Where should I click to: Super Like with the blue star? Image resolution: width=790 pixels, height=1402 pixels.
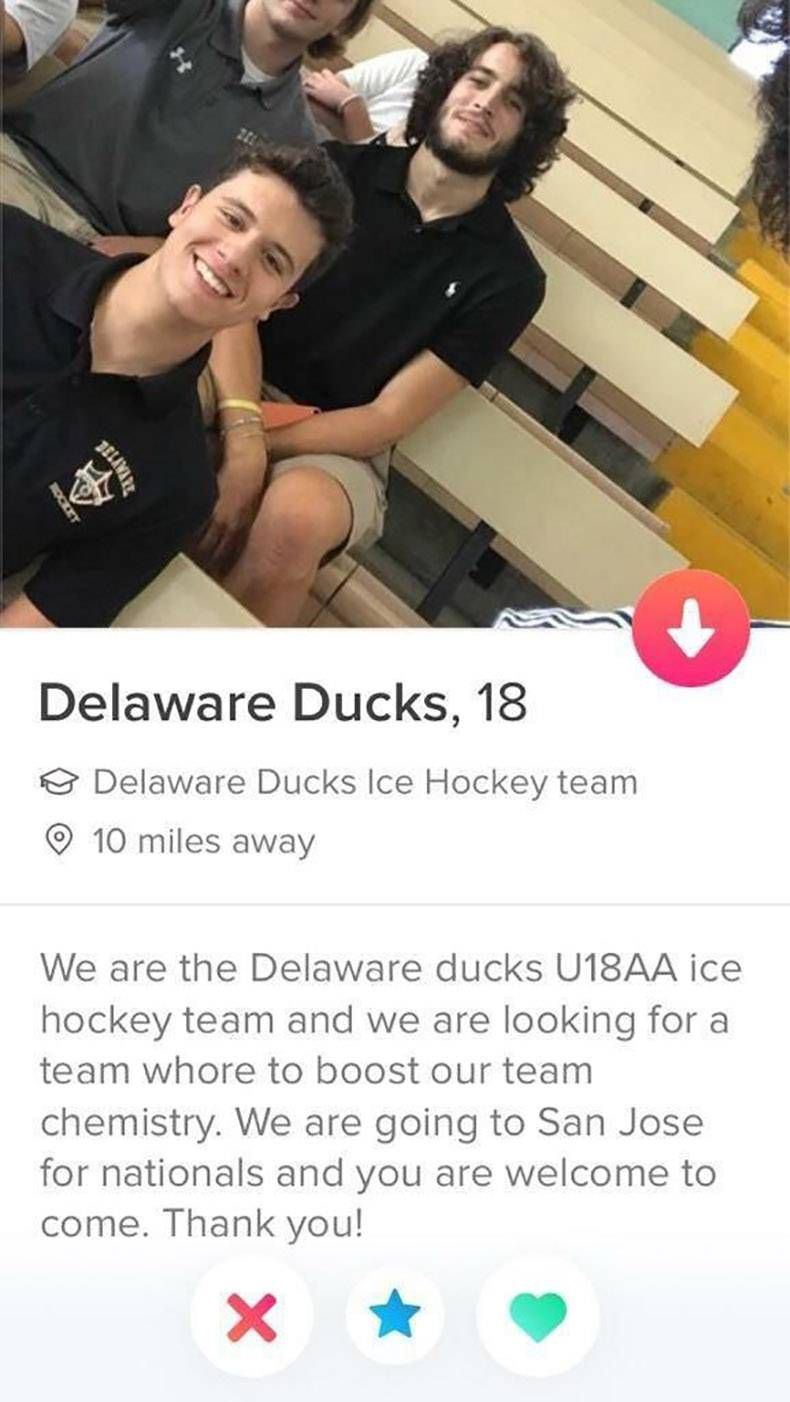click(394, 1317)
